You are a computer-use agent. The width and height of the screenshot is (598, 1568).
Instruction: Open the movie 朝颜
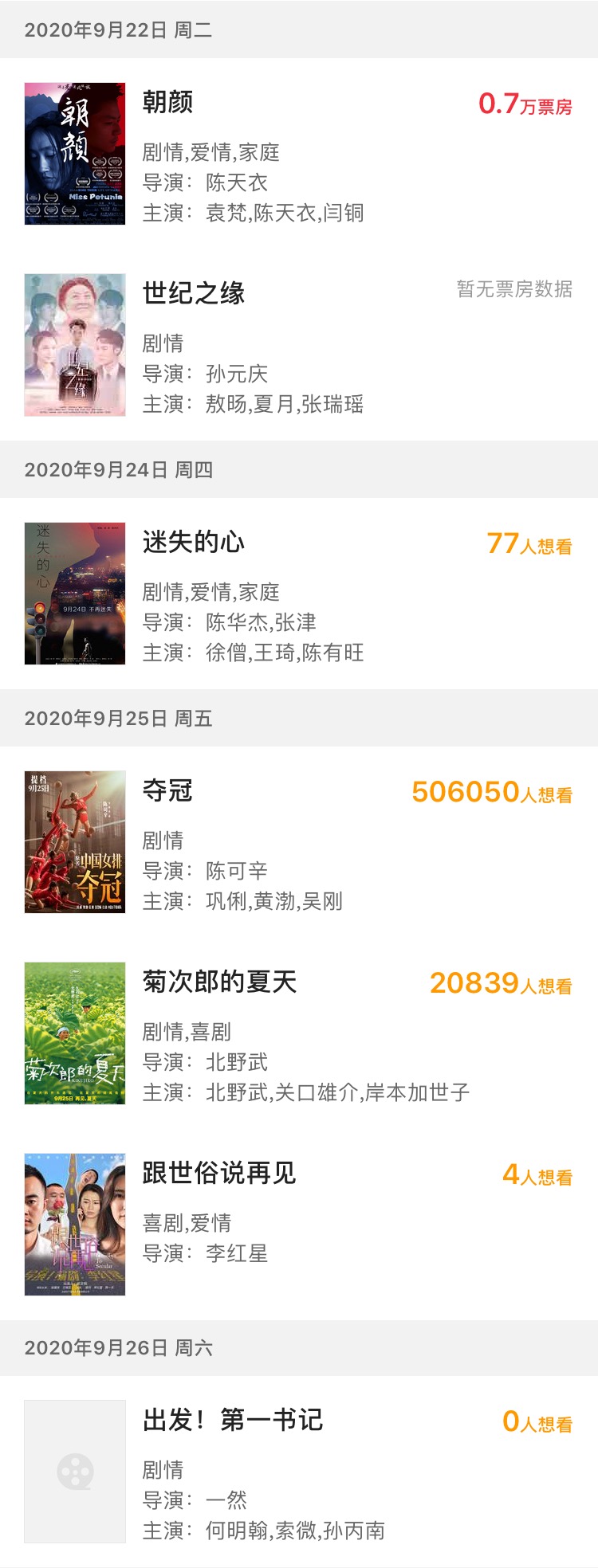pos(167,103)
